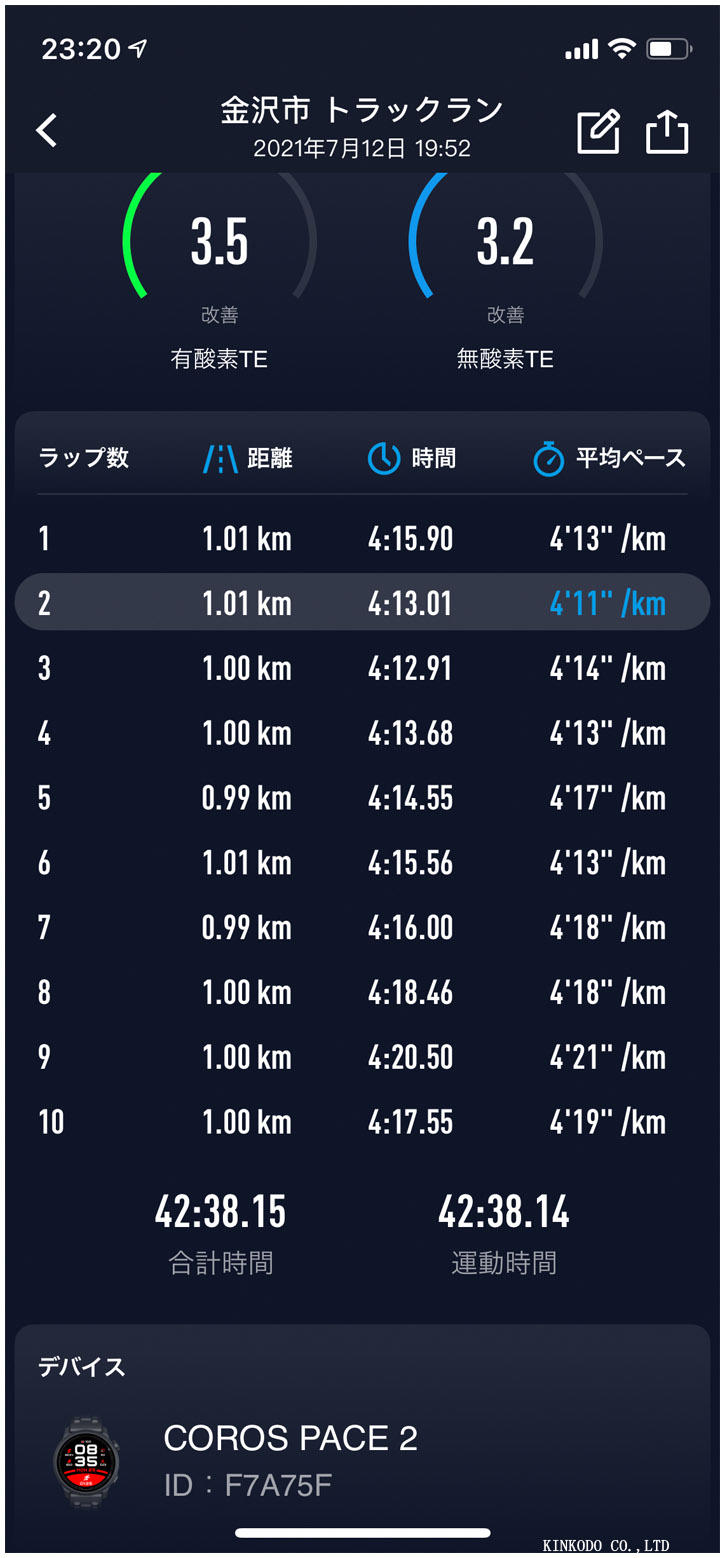725x1558 pixels.
Task: Share the 金沢市 トラックラン activity
Action: click(x=667, y=131)
